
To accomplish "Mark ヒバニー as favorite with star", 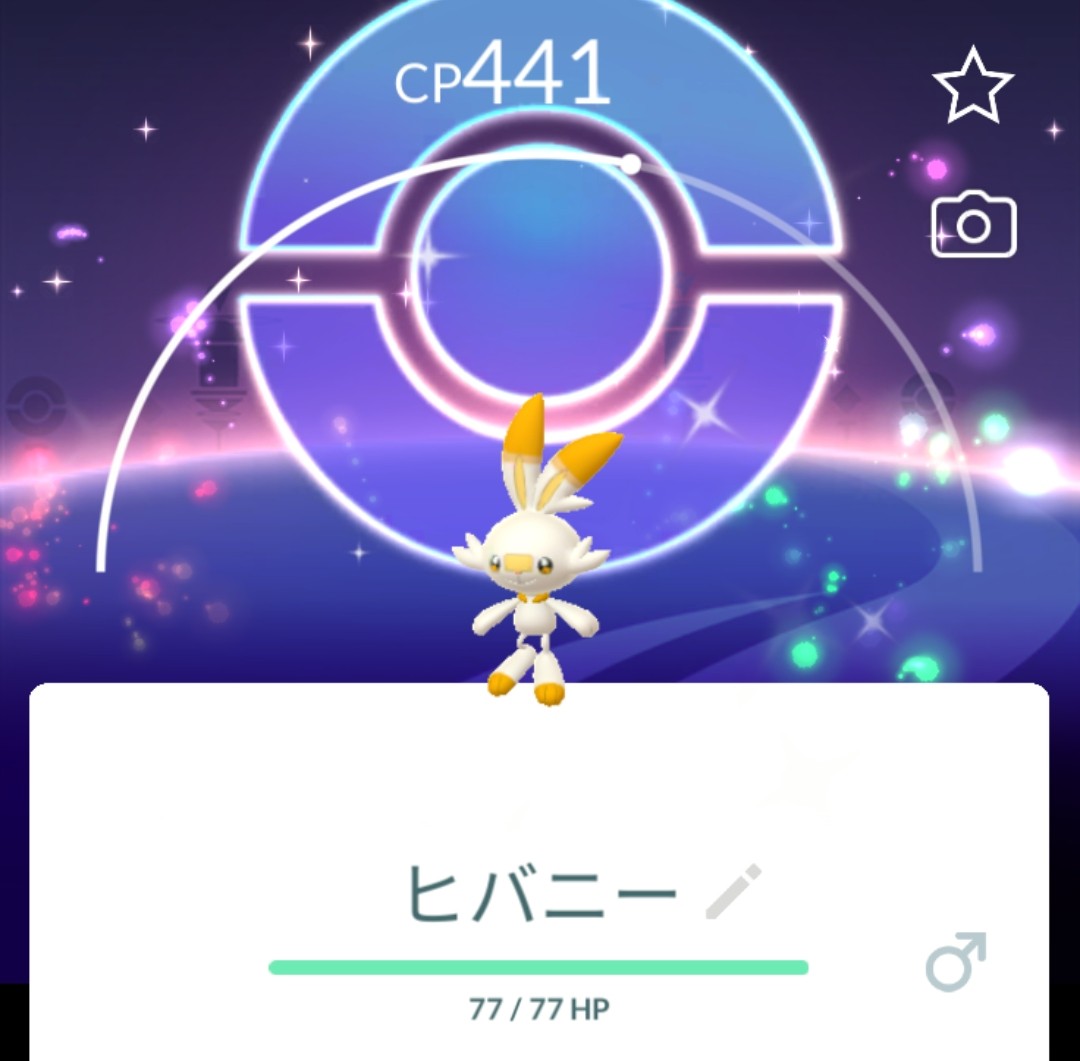I will pos(973,86).
